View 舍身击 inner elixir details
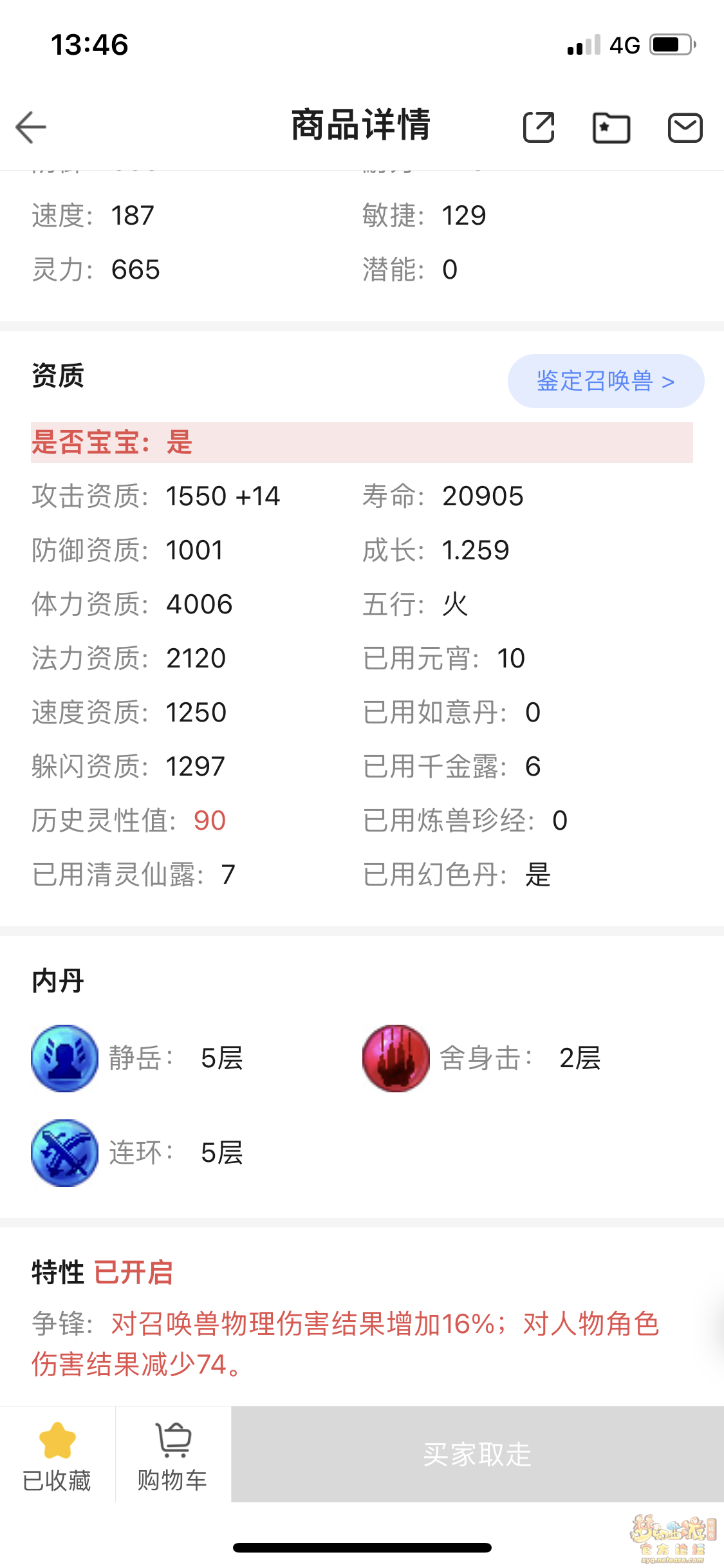The width and height of the screenshot is (724, 1568). 396,1058
